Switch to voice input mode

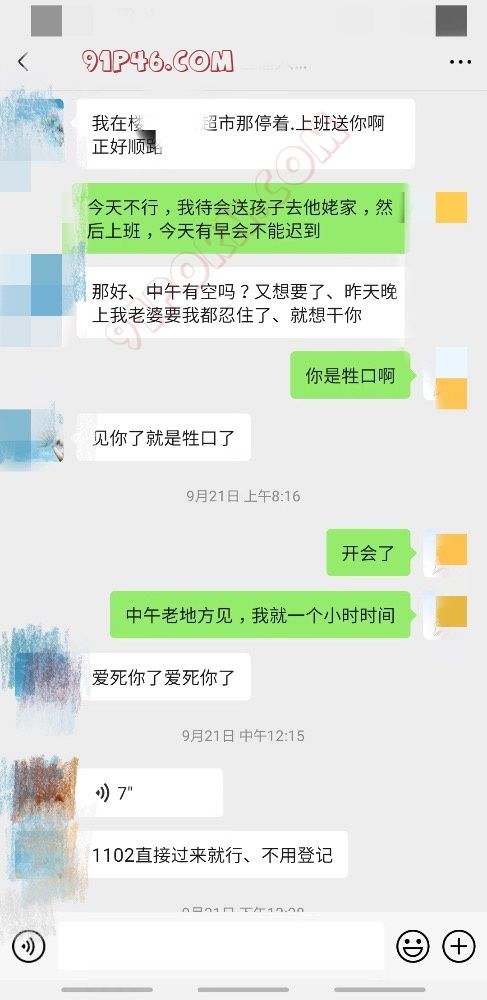pyautogui.click(x=29, y=946)
